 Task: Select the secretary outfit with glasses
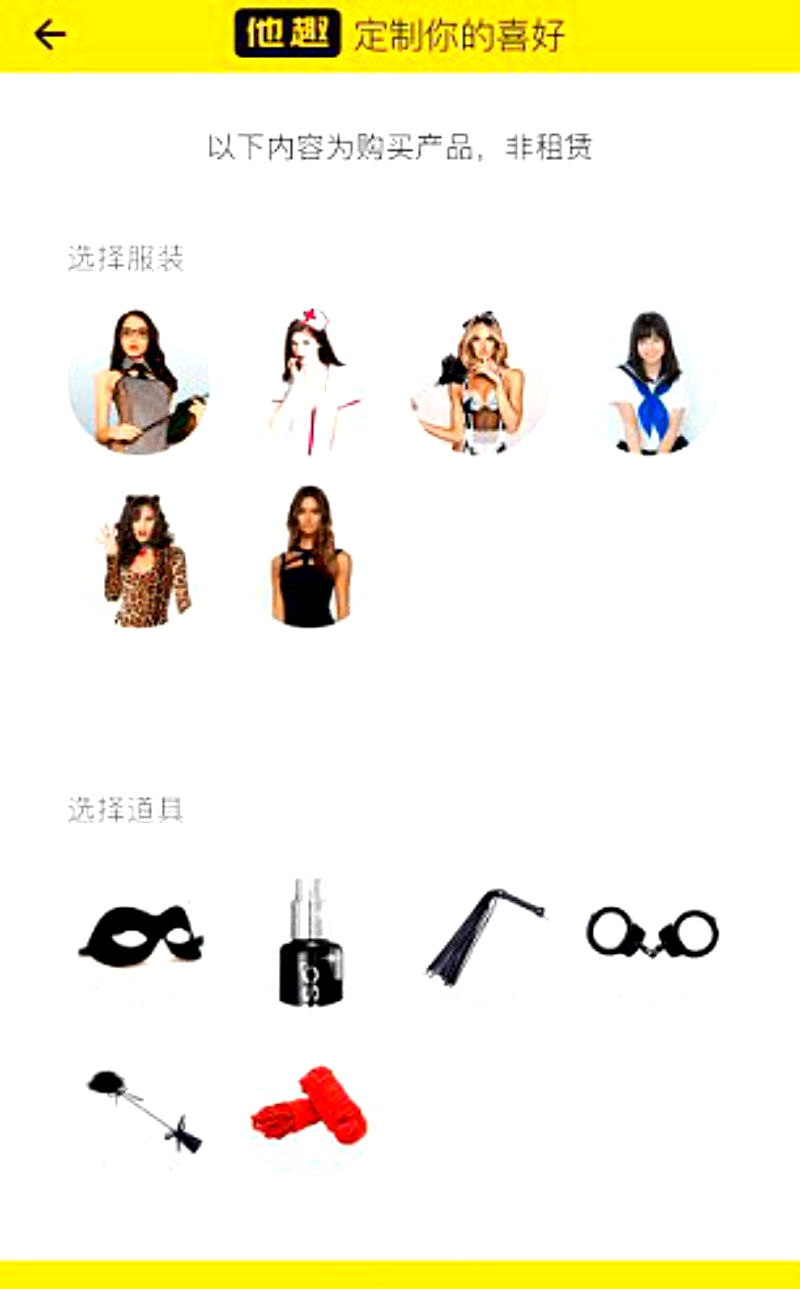(x=139, y=383)
